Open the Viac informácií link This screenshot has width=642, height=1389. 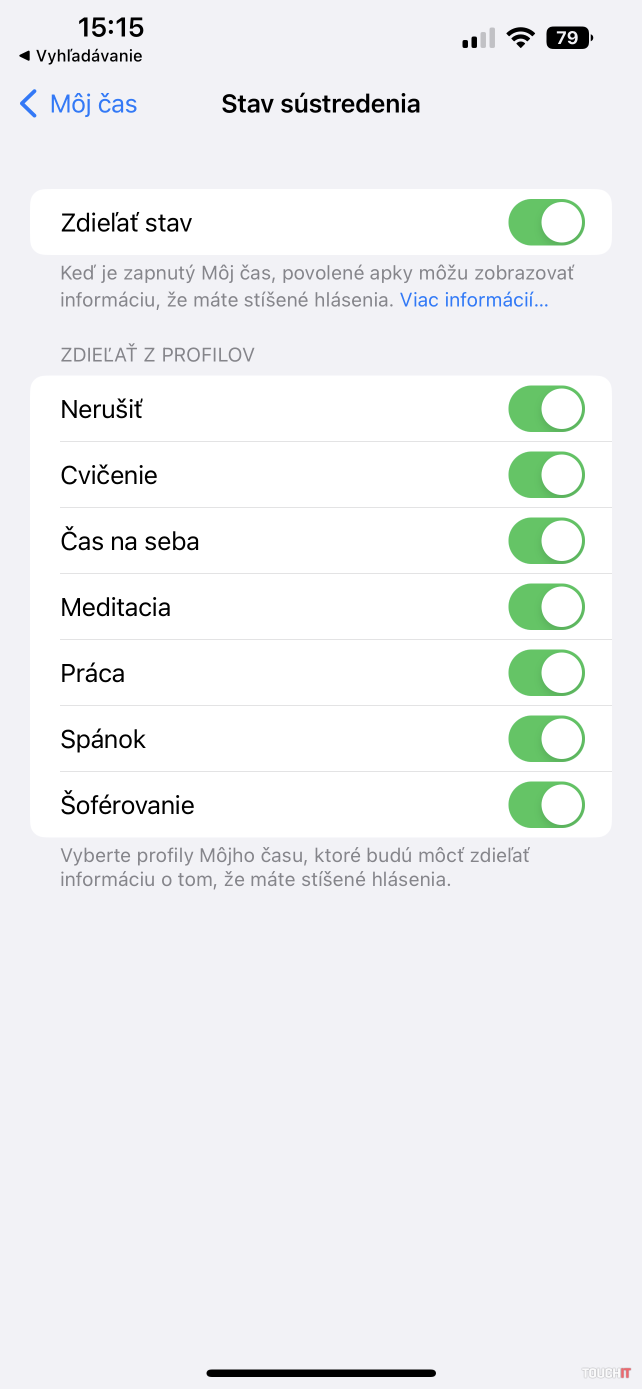(x=474, y=299)
